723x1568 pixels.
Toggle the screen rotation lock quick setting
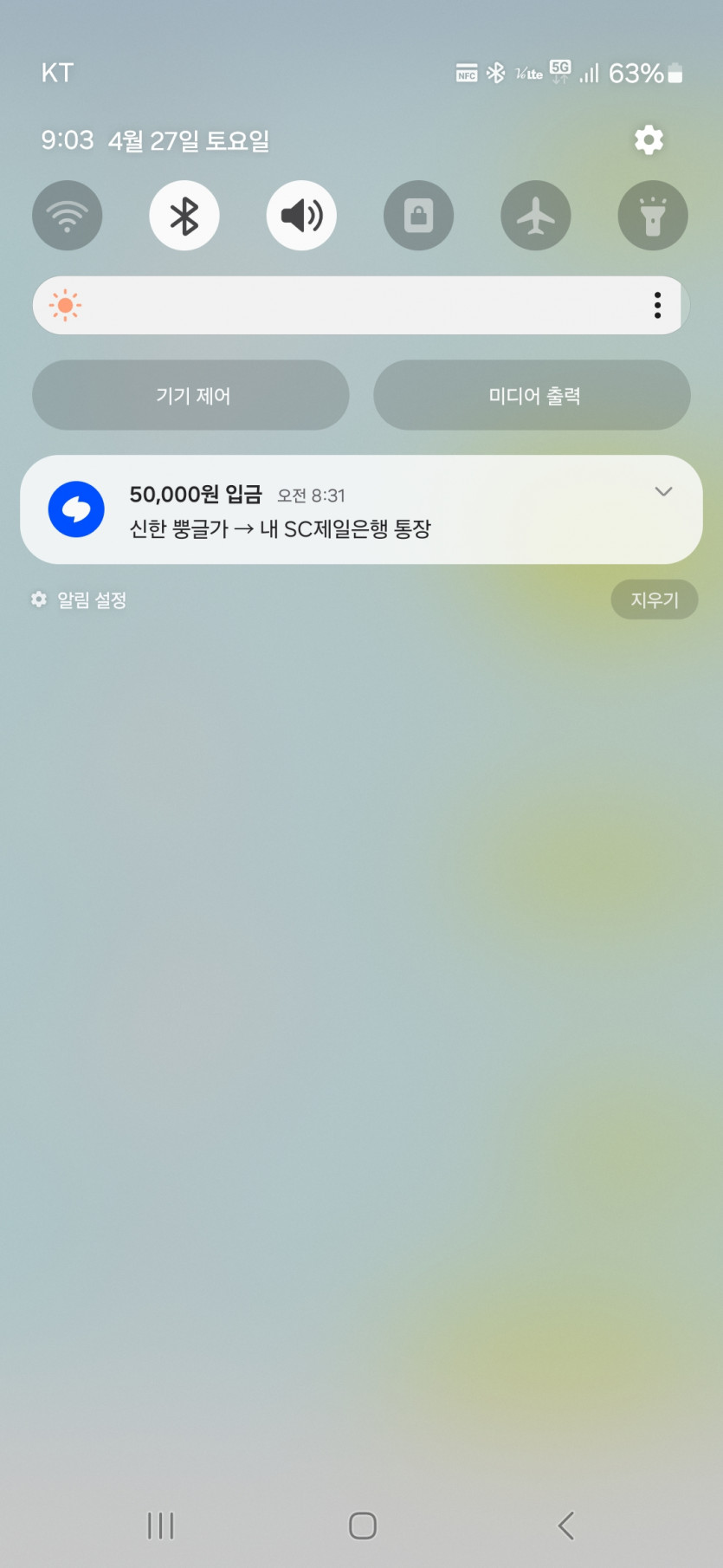pyautogui.click(x=418, y=216)
